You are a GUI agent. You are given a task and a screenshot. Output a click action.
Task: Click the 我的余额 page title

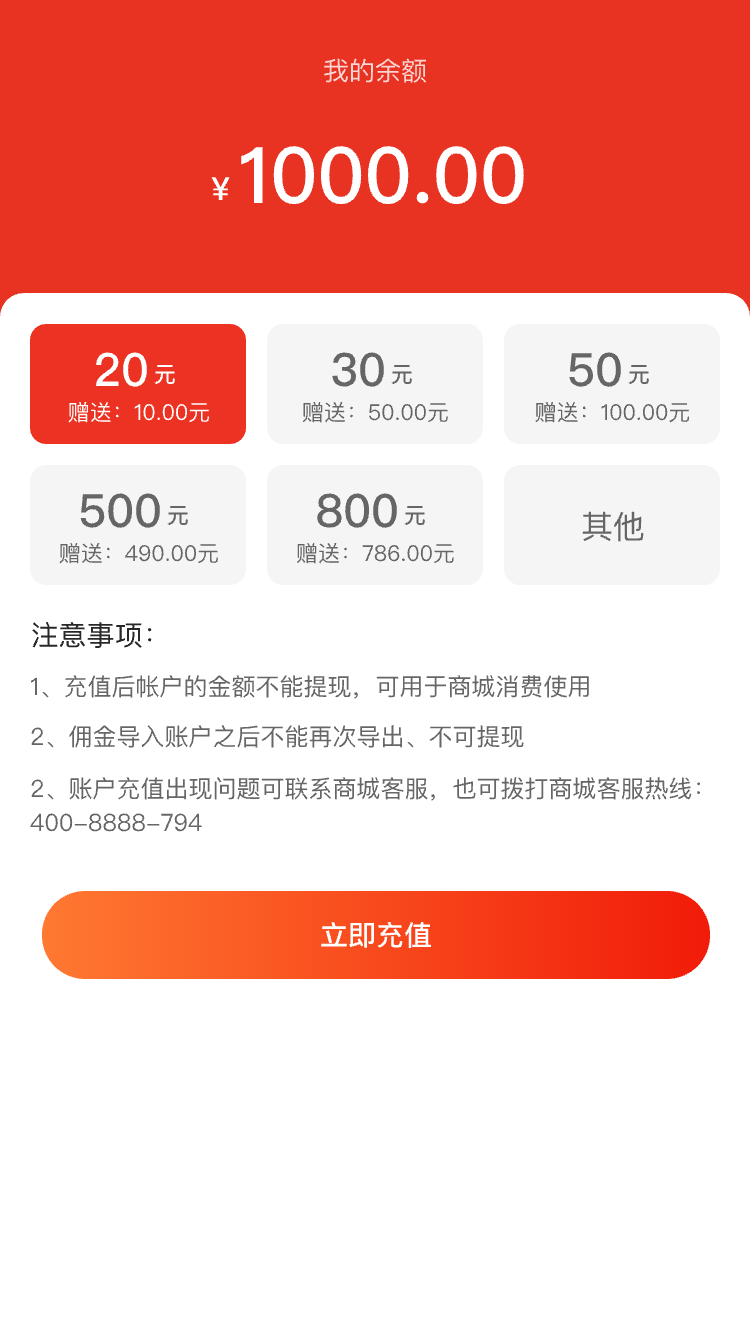[375, 72]
